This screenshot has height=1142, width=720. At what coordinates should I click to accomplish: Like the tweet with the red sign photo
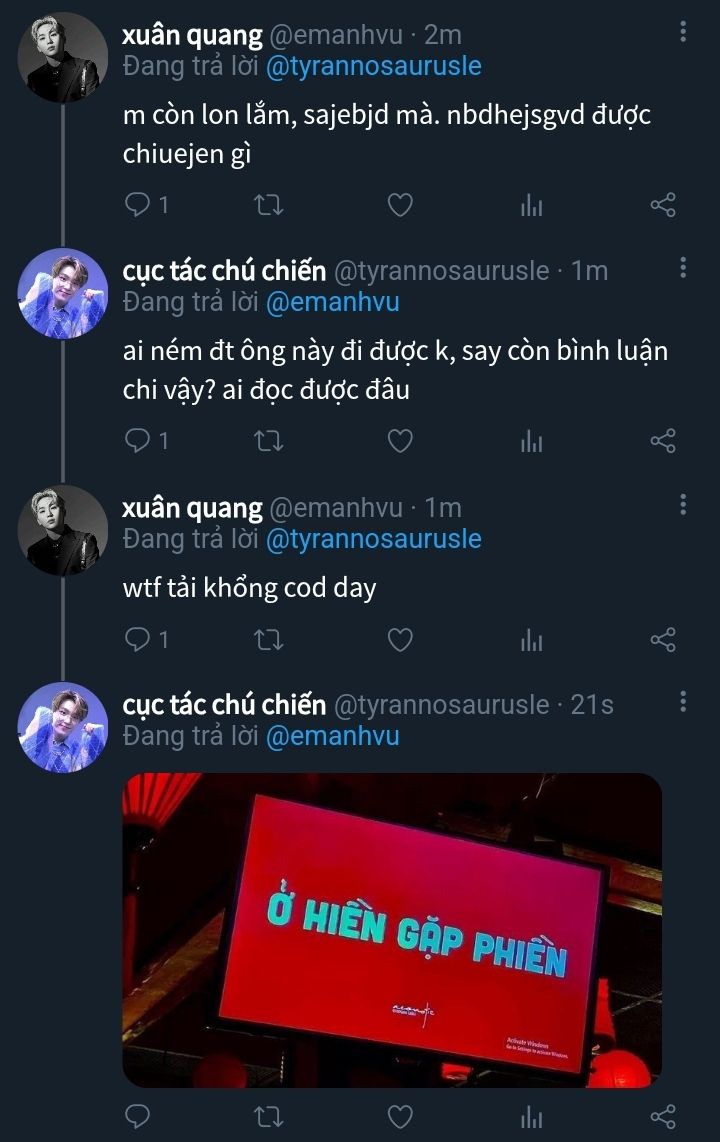[x=400, y=1116]
